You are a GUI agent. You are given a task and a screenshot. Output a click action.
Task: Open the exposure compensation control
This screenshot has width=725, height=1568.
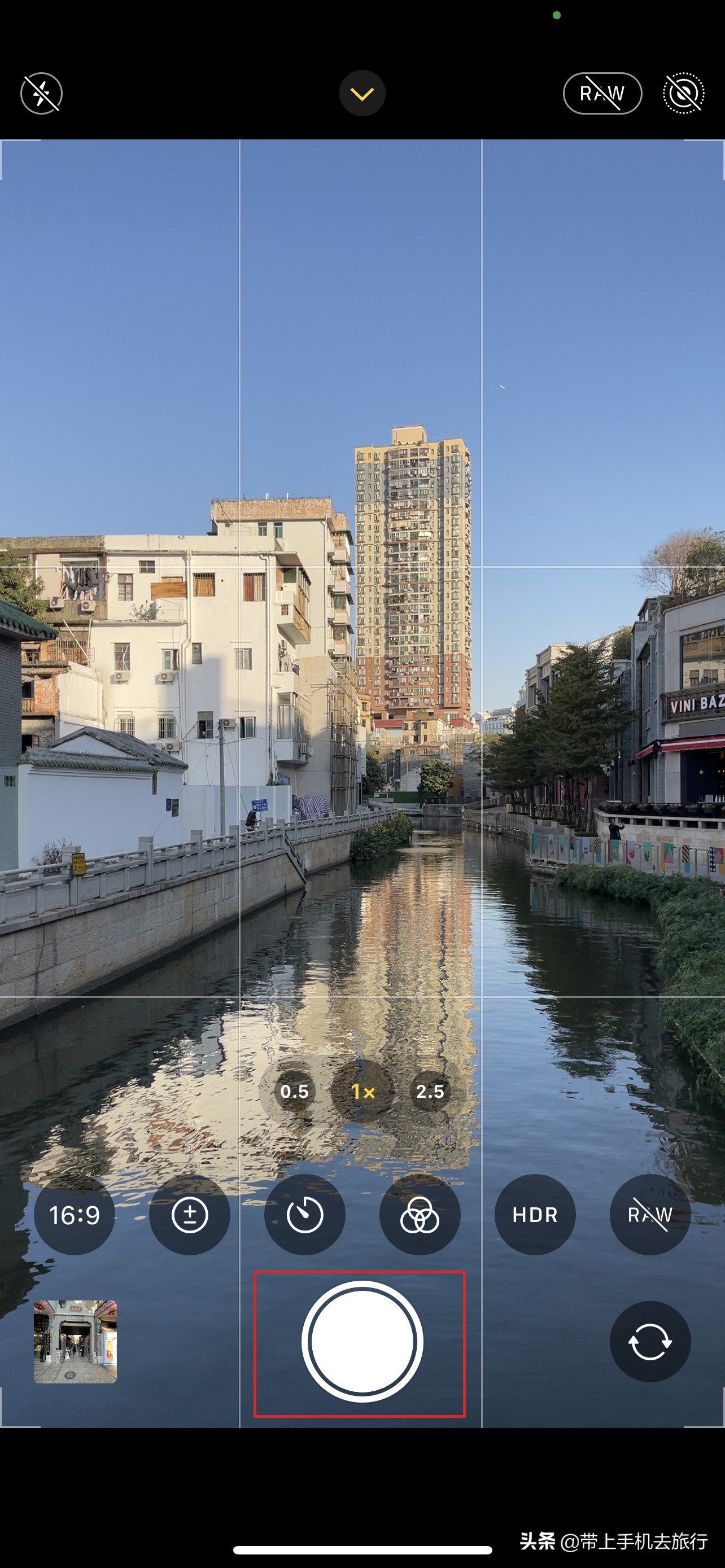[x=189, y=1215]
